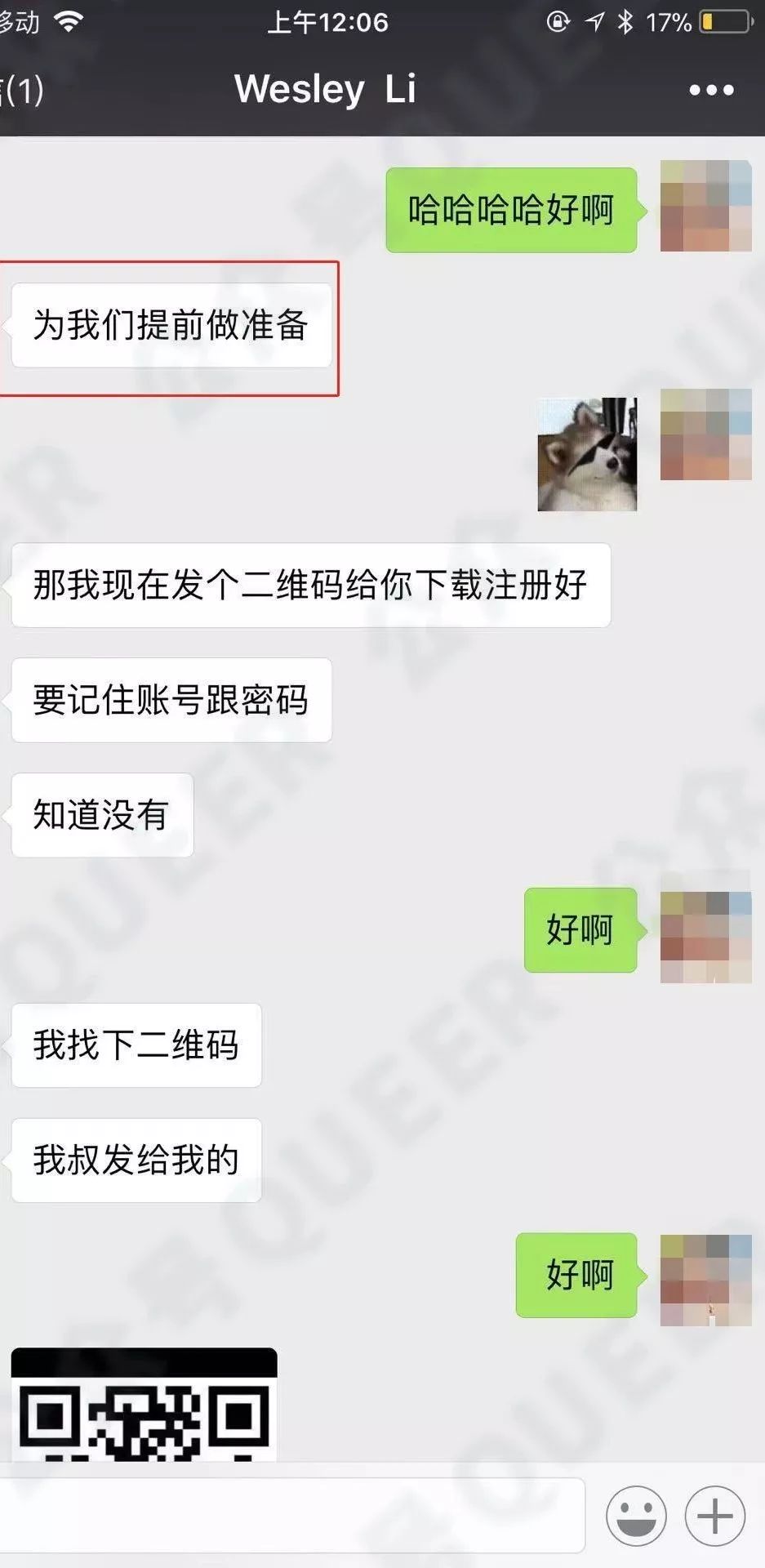
Task: Open the plus attachment menu
Action: tap(714, 1516)
